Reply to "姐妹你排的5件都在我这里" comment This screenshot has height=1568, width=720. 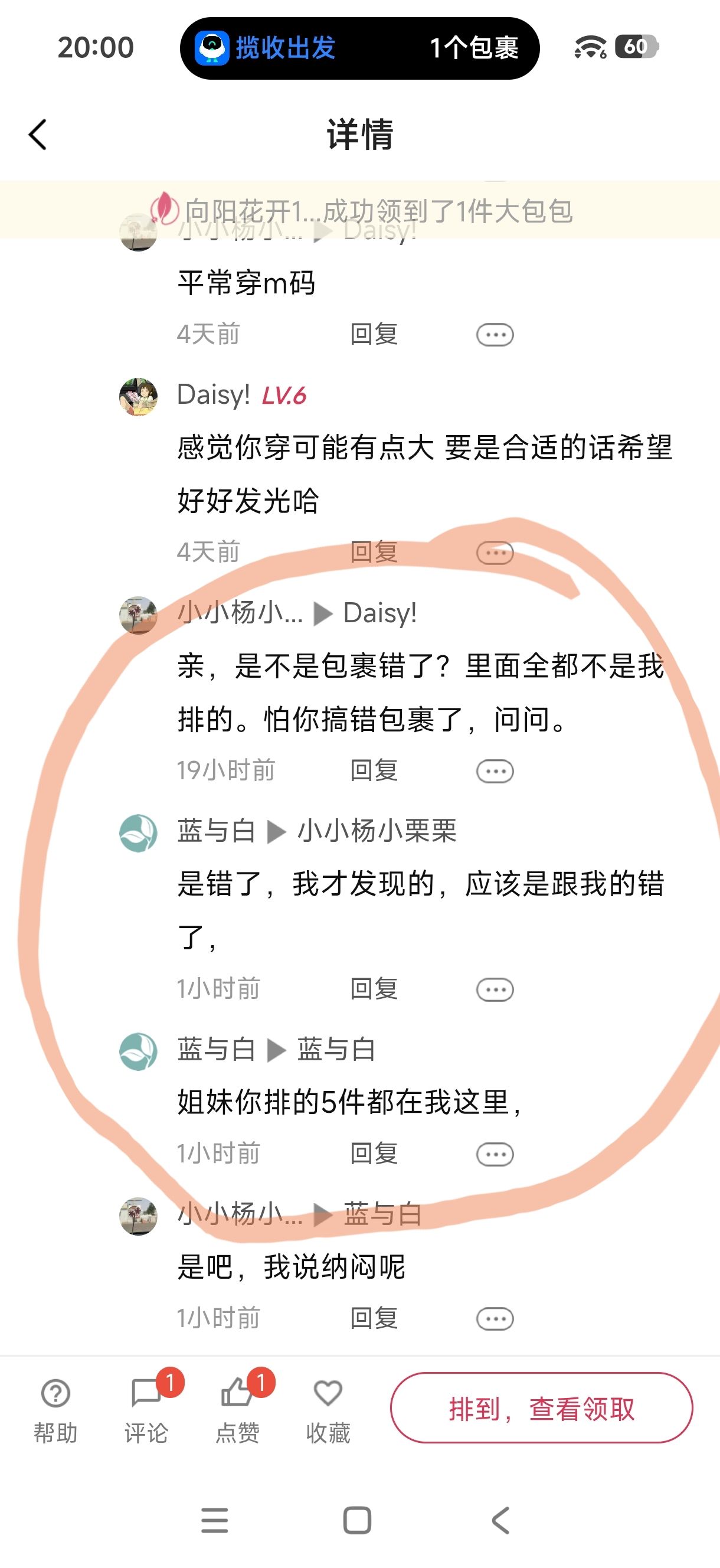374,1154
